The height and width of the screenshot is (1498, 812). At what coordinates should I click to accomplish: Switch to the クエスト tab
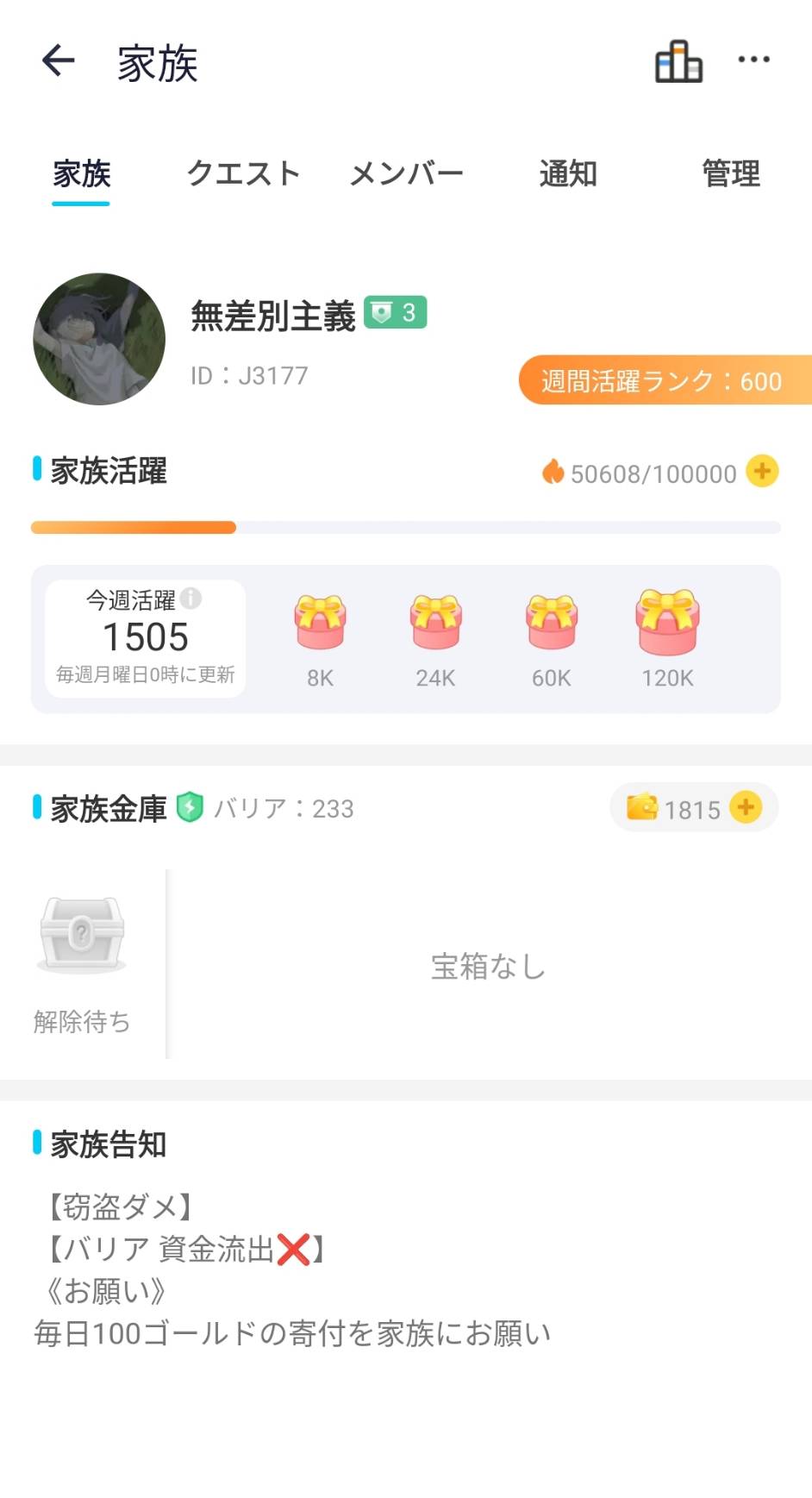[x=243, y=174]
